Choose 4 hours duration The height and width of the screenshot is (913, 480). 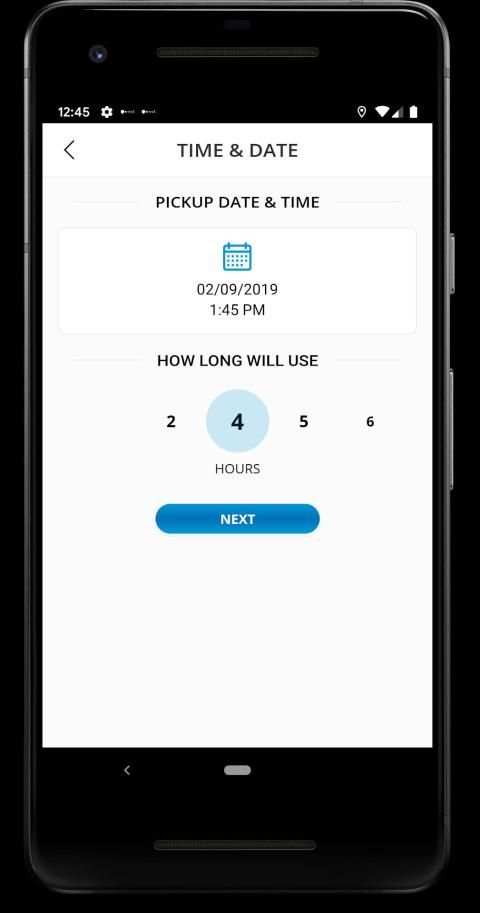point(238,421)
